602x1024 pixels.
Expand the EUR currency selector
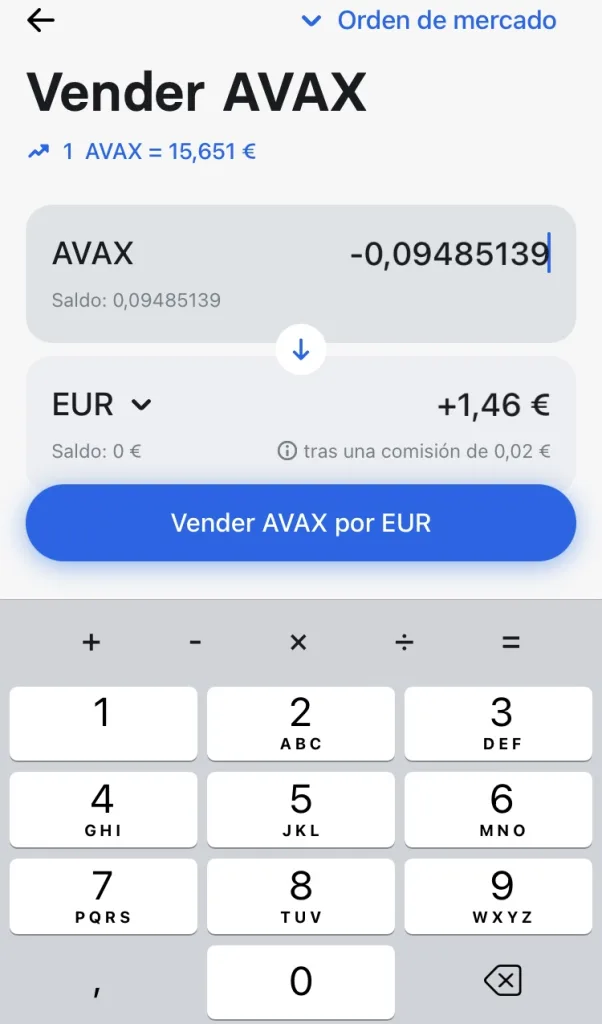point(102,405)
